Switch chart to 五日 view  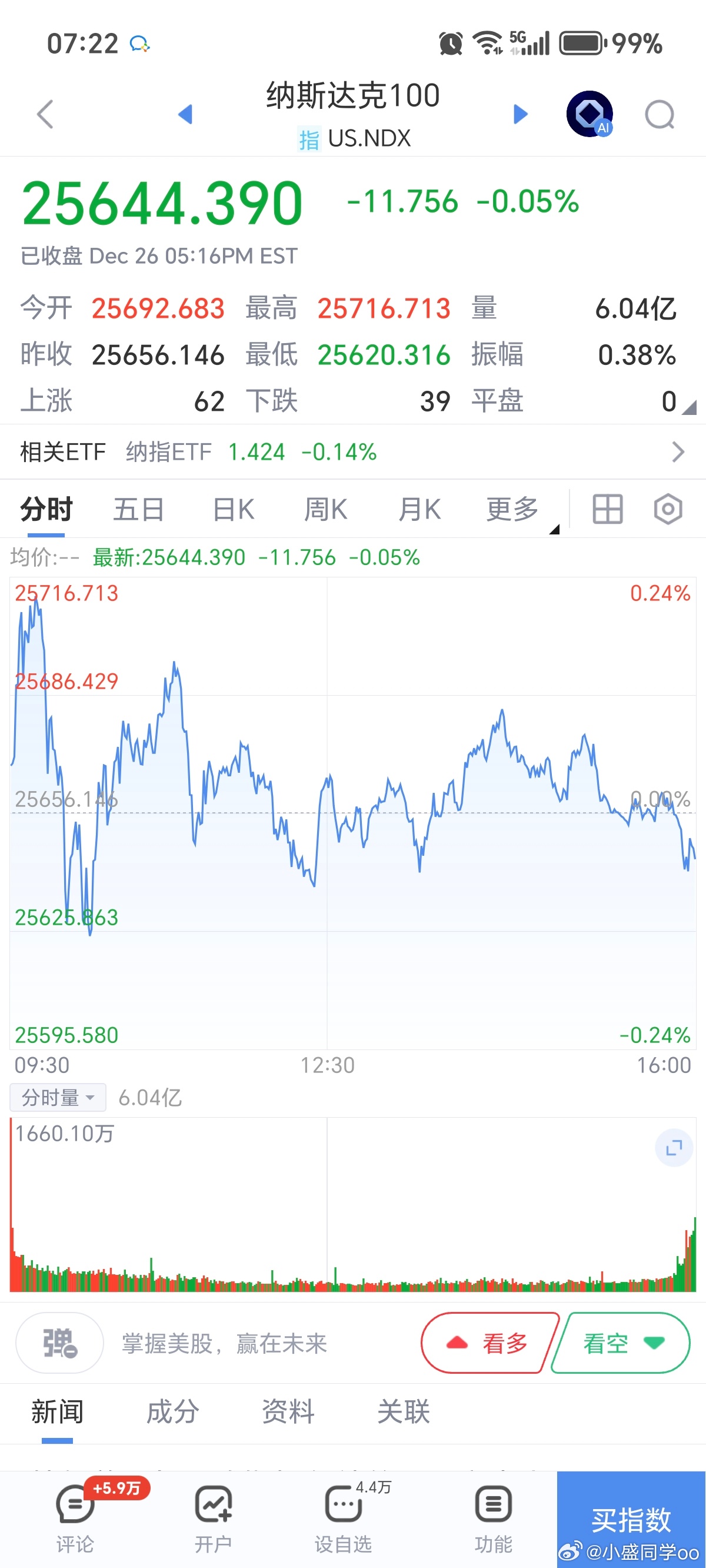point(139,509)
